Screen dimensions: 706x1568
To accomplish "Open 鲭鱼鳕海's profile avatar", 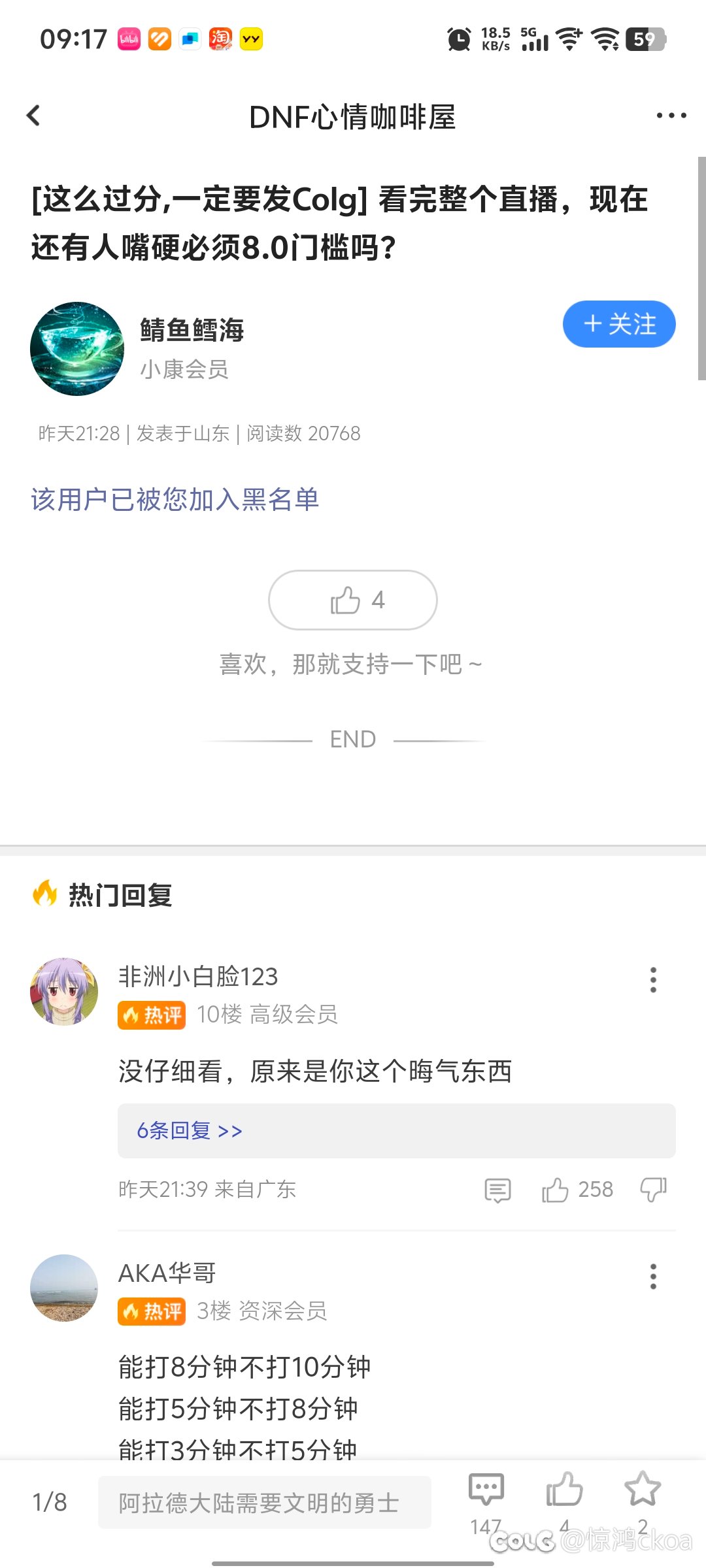I will click(x=77, y=349).
